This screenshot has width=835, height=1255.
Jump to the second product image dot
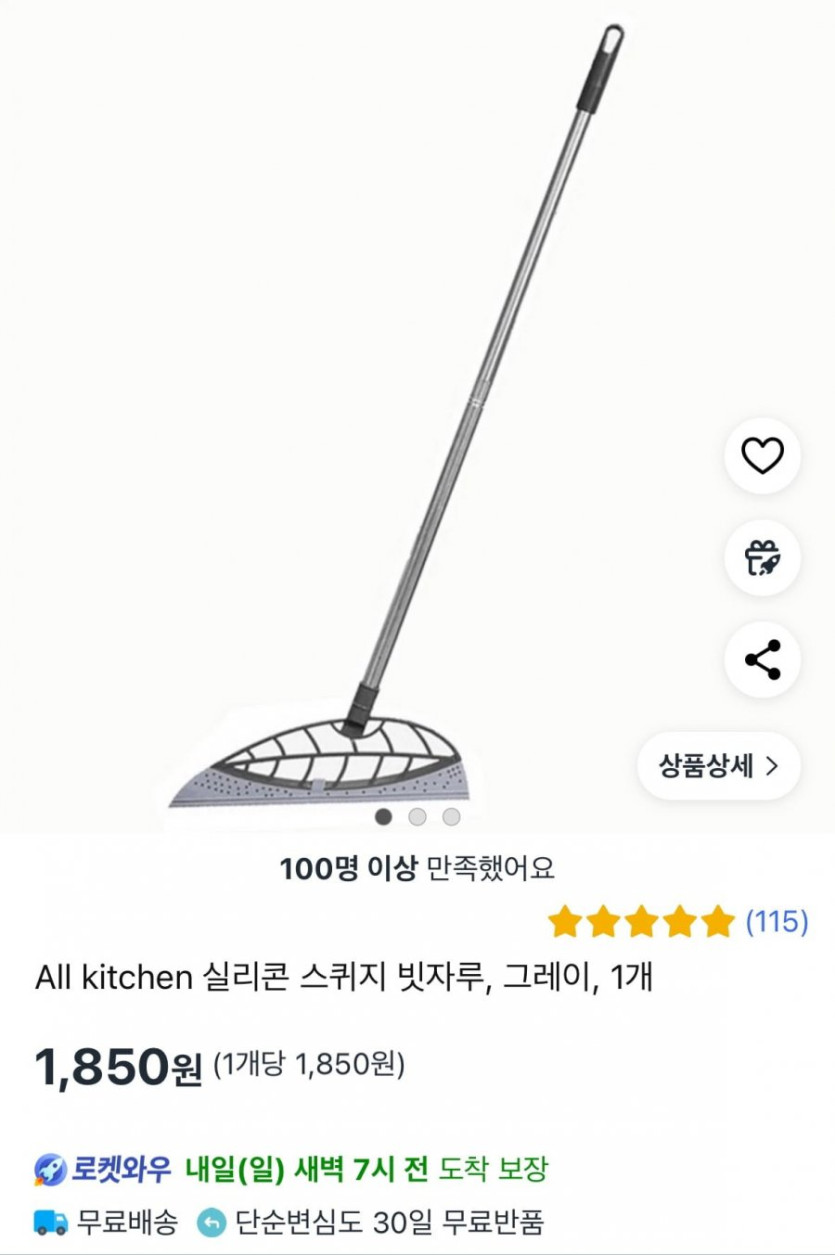[418, 817]
